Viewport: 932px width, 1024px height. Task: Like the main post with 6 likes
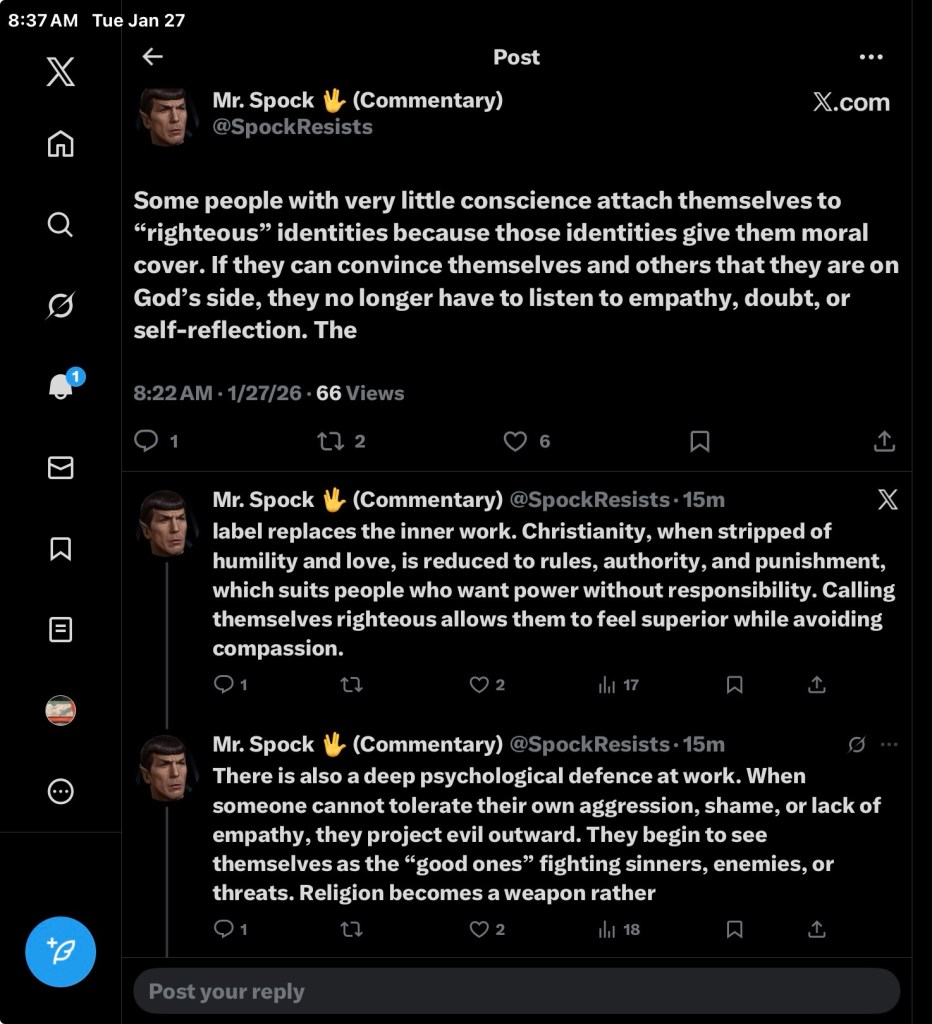[x=515, y=441]
